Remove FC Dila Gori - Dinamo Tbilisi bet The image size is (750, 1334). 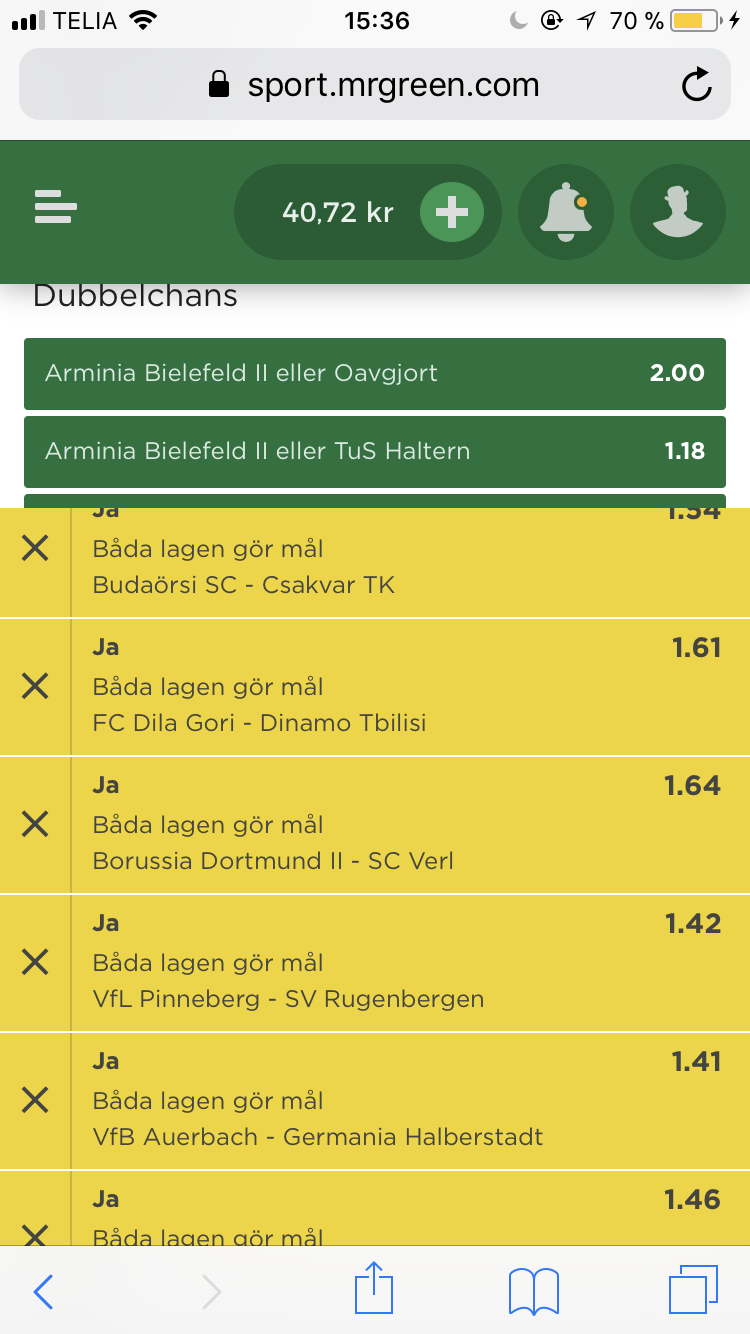point(35,686)
